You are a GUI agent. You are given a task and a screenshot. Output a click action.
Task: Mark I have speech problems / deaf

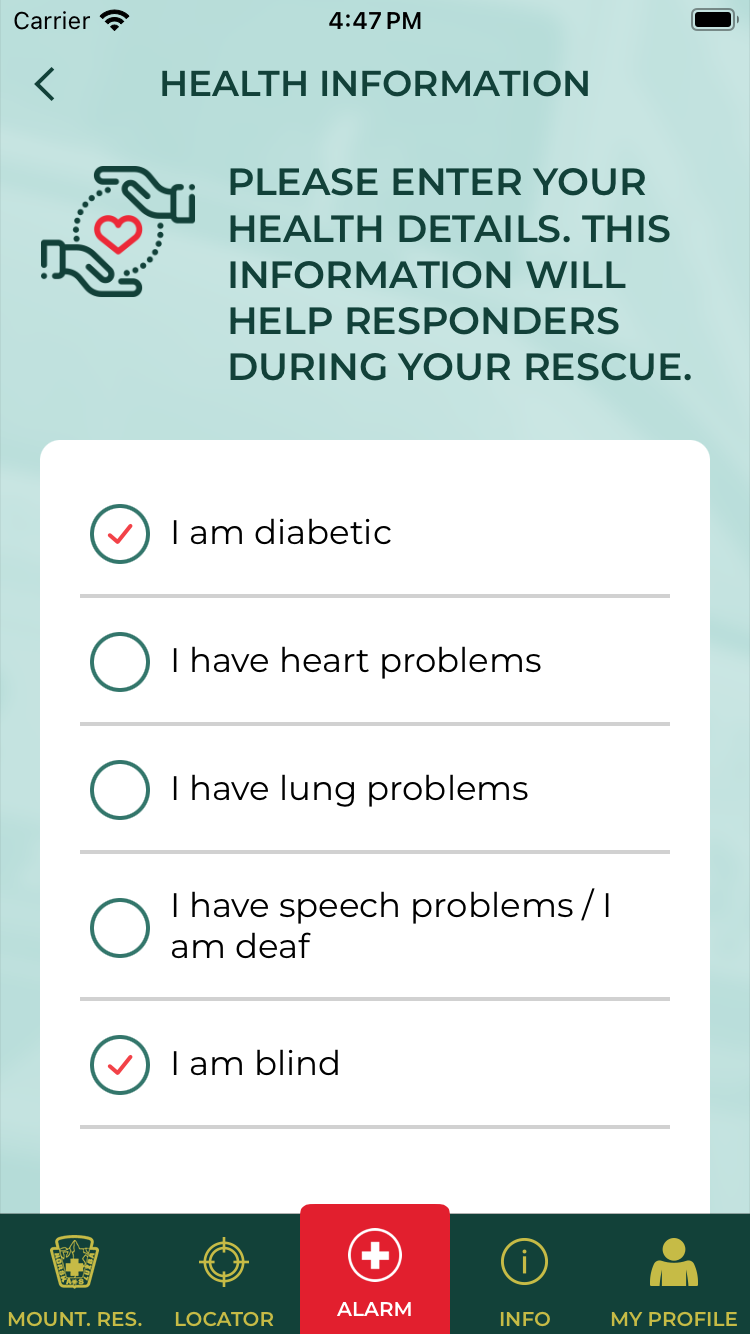coord(120,927)
